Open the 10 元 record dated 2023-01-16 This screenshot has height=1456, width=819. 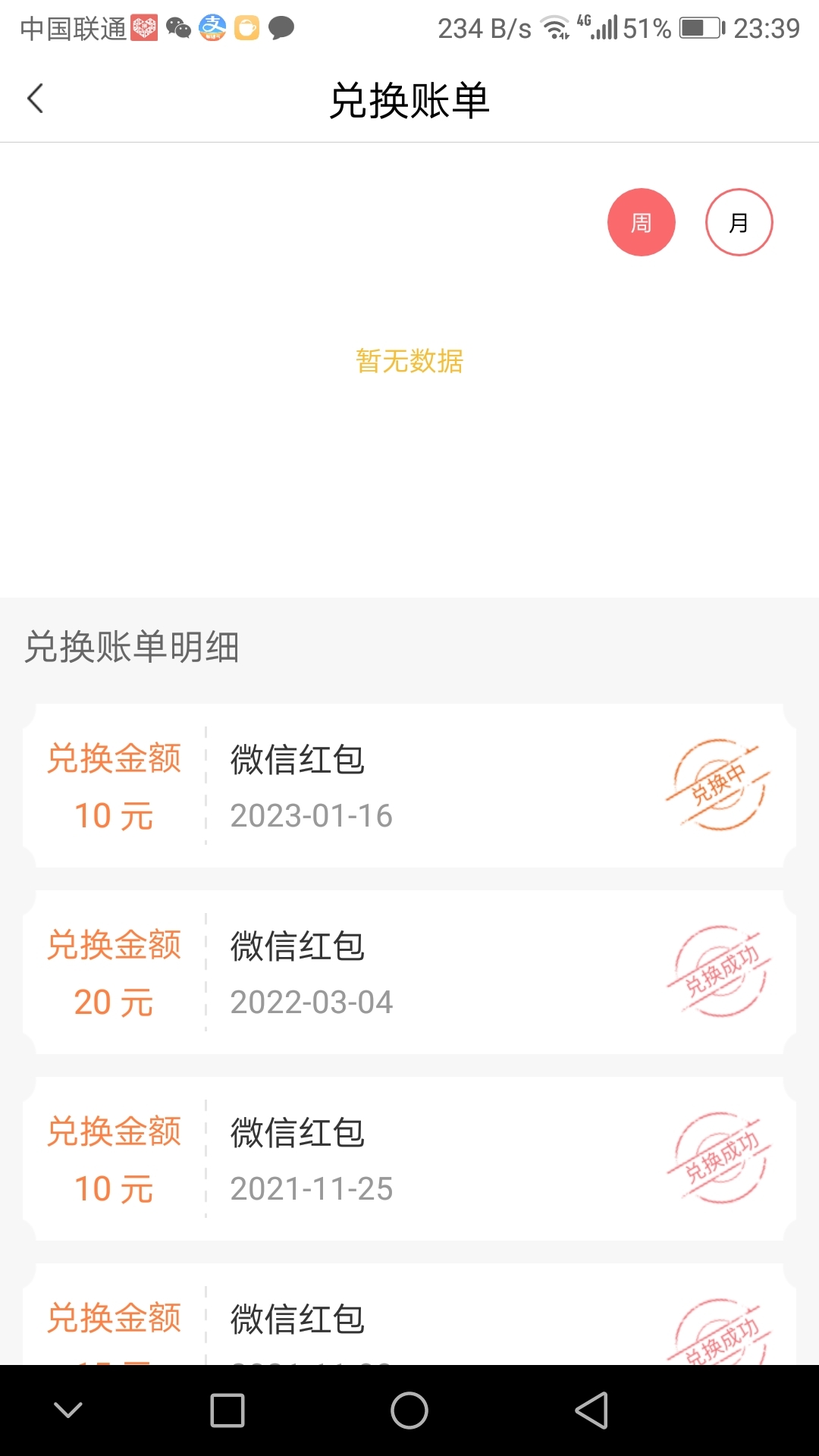pyautogui.click(x=409, y=786)
